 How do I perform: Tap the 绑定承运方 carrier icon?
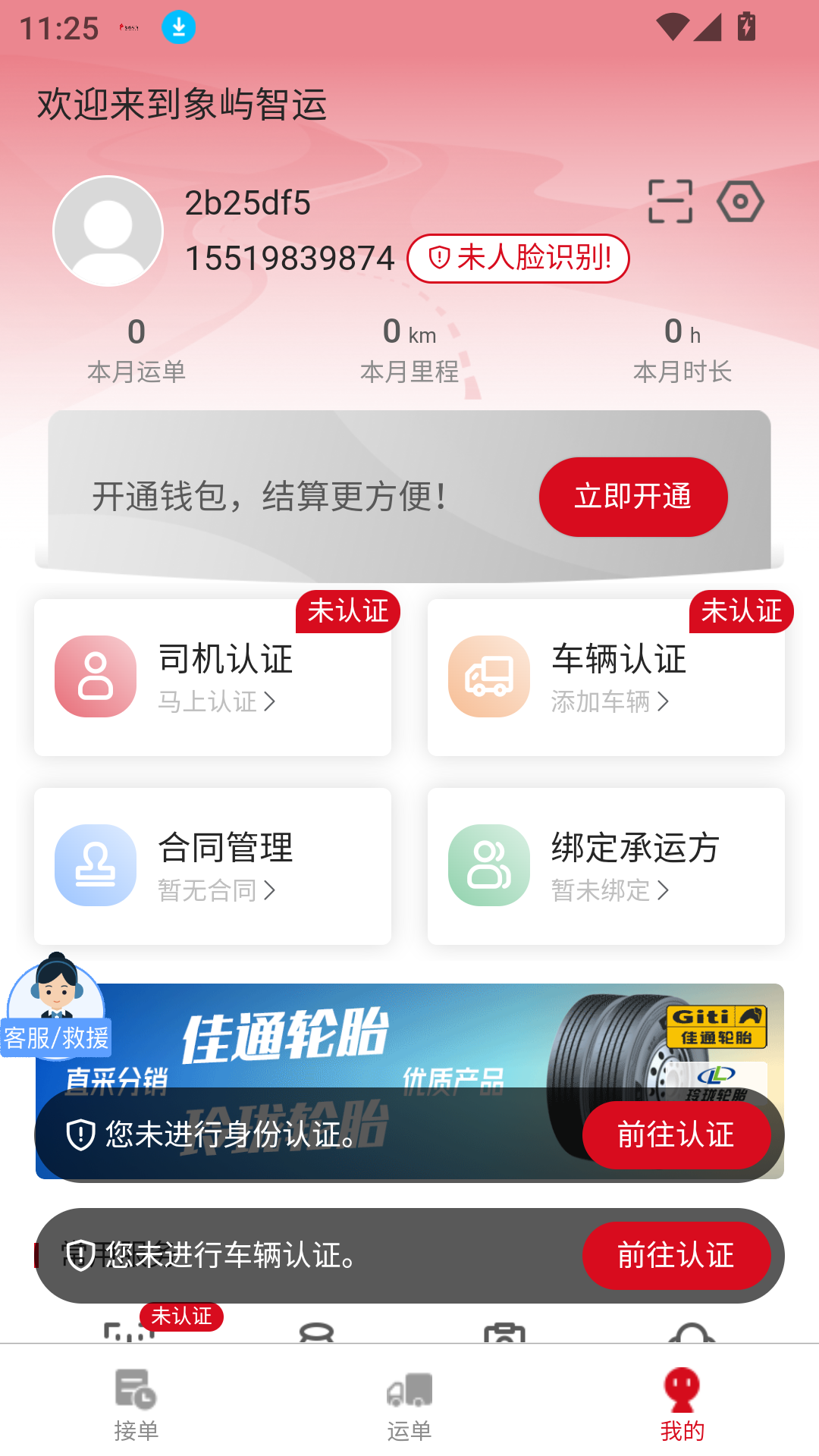coord(489,865)
